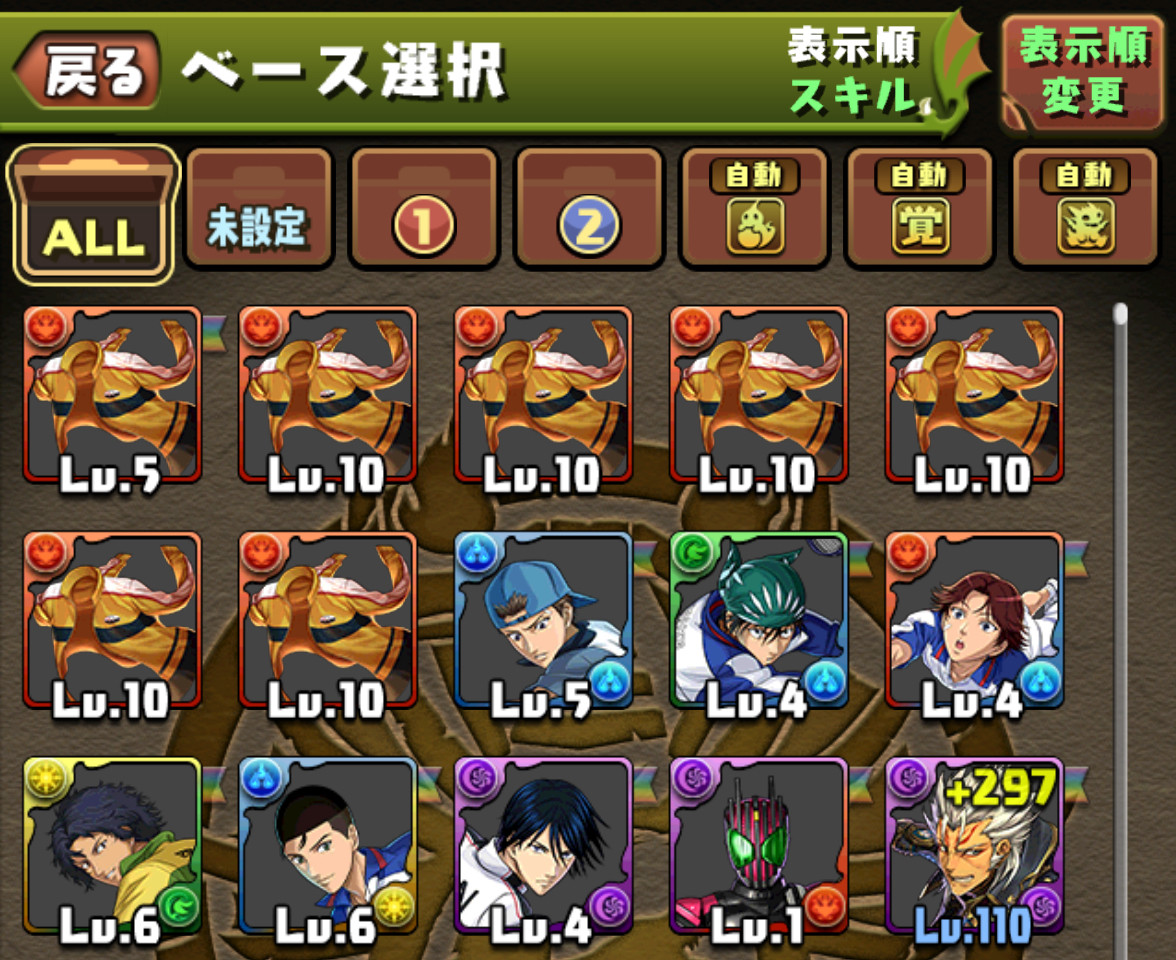1176x960 pixels.
Task: Open 表示順変更 sort order options
Action: 1084,71
